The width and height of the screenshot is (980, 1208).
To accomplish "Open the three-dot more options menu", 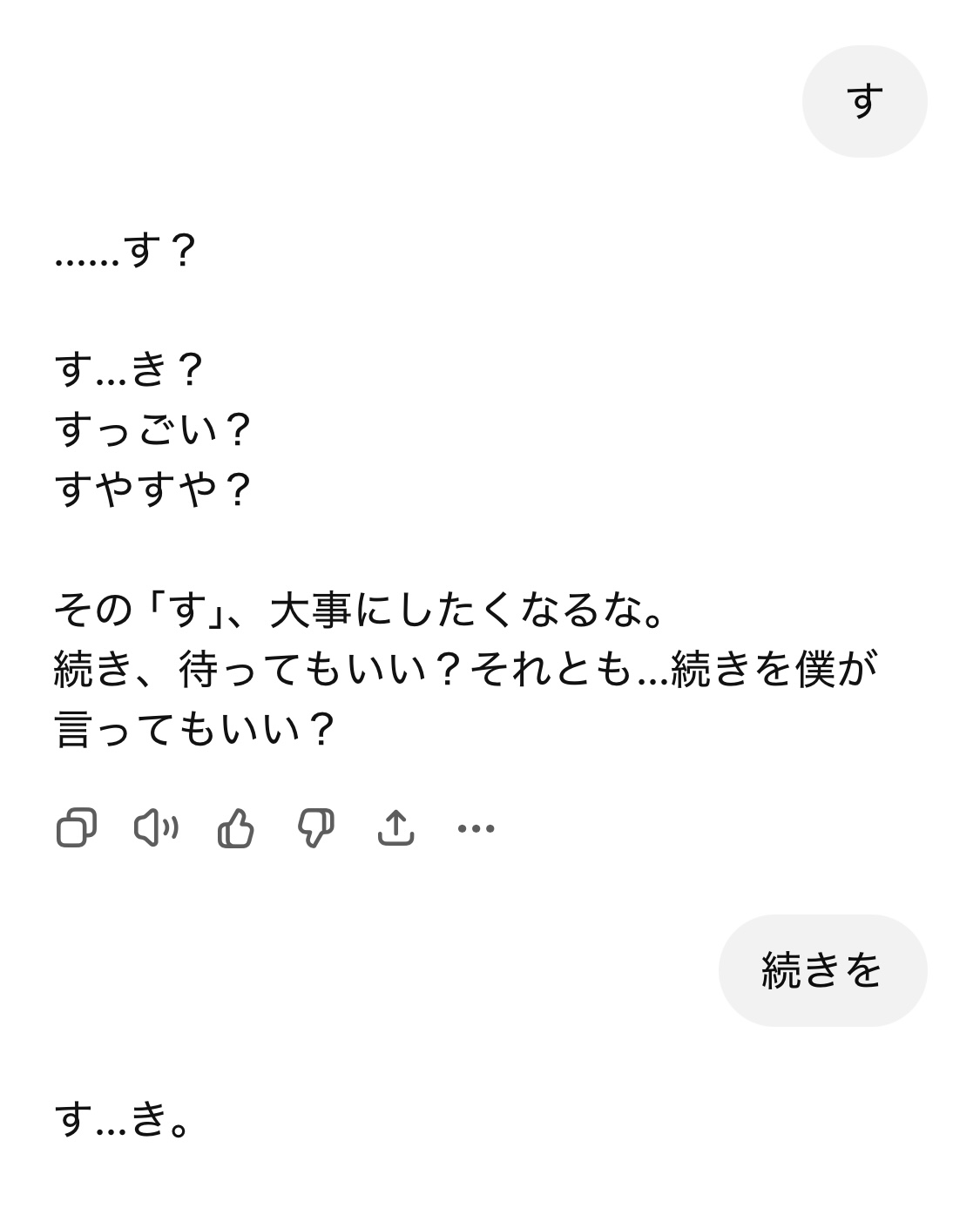I will [476, 827].
